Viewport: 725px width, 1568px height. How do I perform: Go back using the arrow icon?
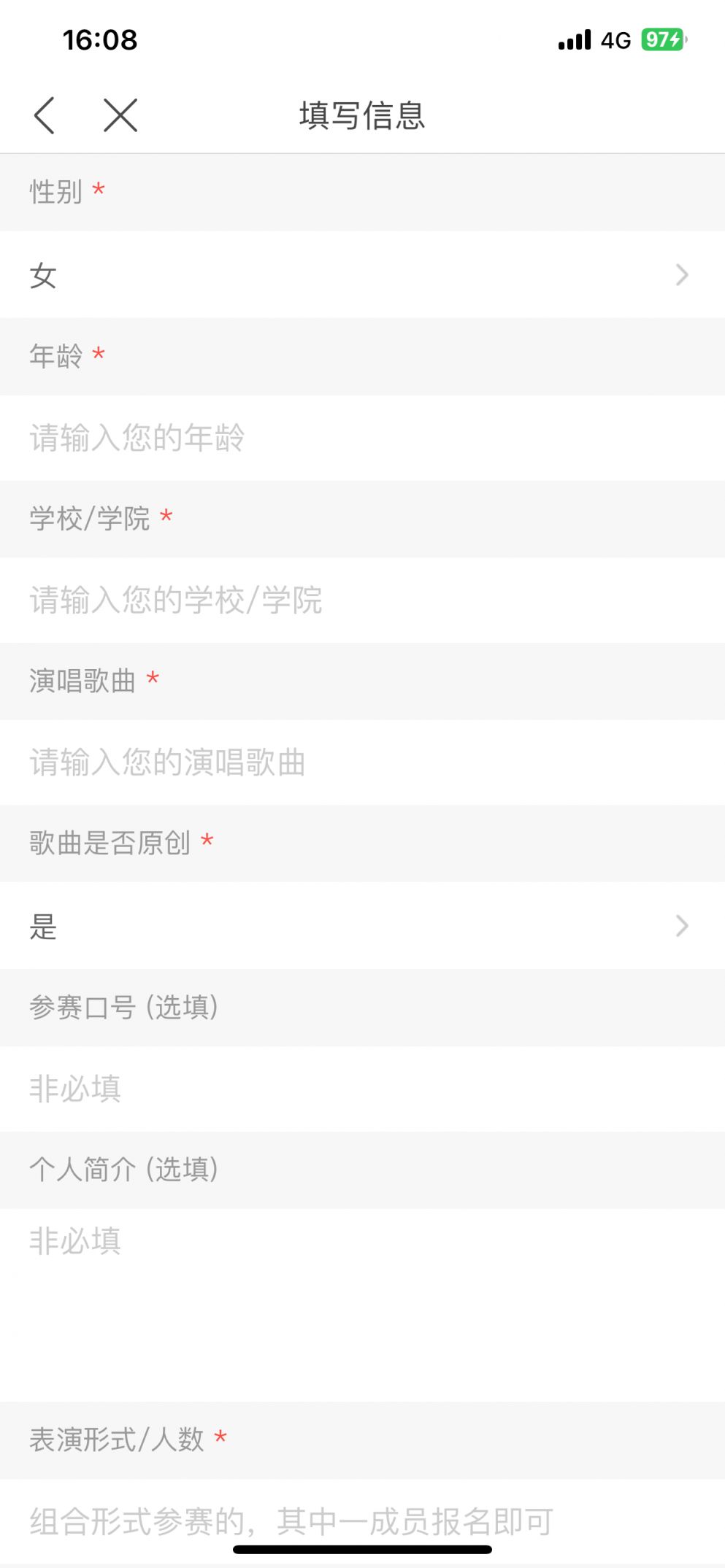coord(44,115)
